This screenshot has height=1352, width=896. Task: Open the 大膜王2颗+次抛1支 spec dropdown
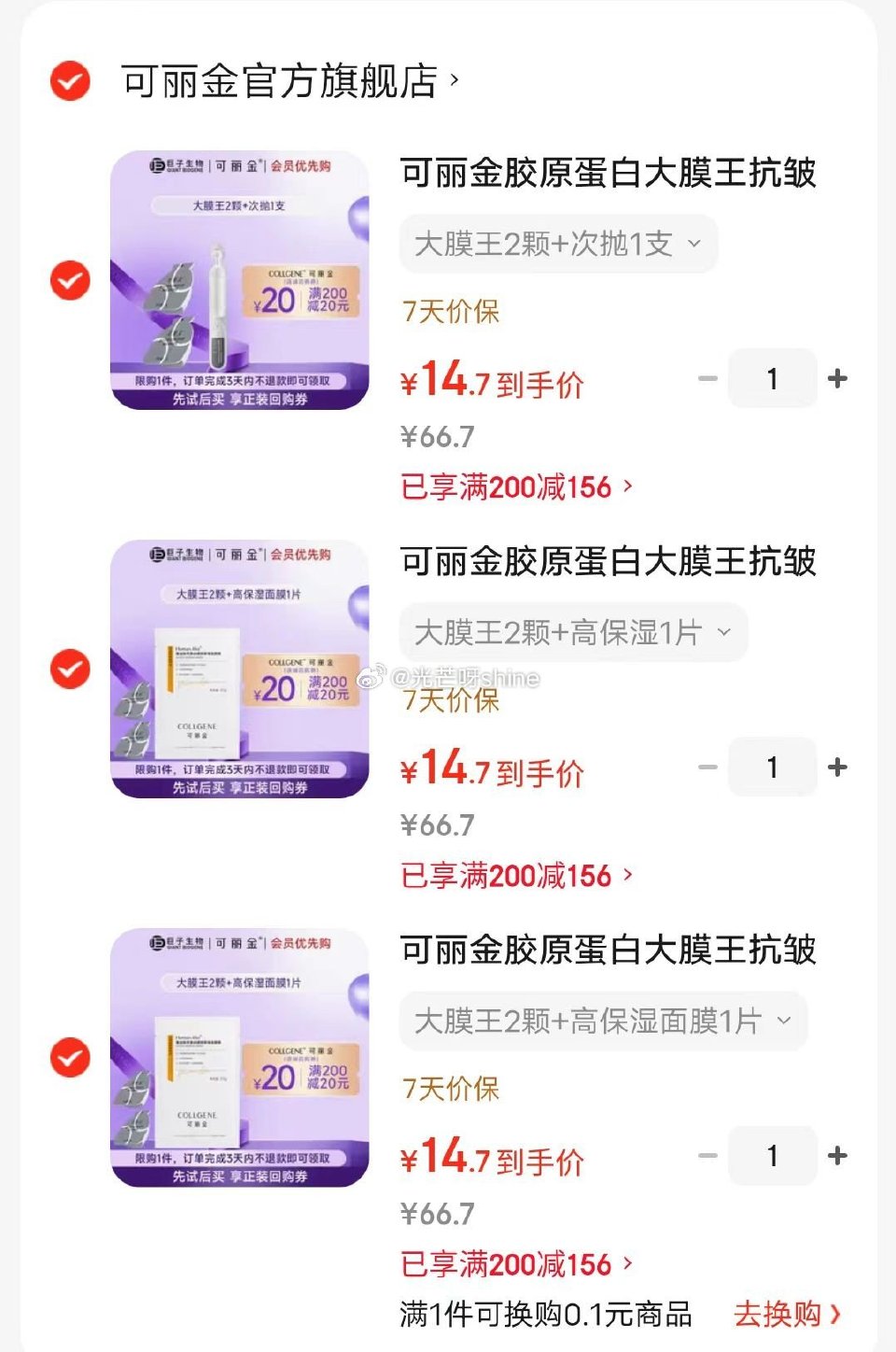[558, 244]
